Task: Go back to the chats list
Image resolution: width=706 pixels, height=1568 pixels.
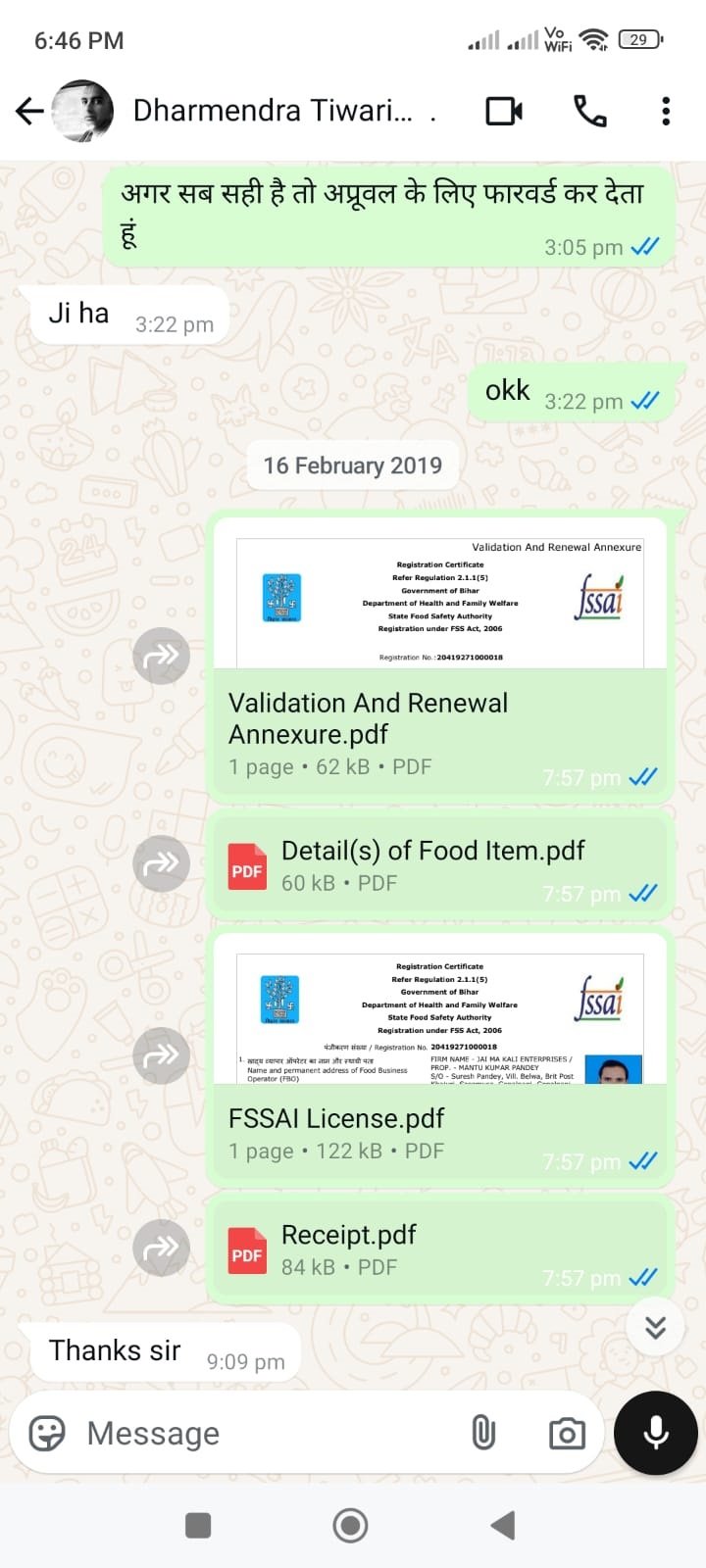Action: (29, 111)
